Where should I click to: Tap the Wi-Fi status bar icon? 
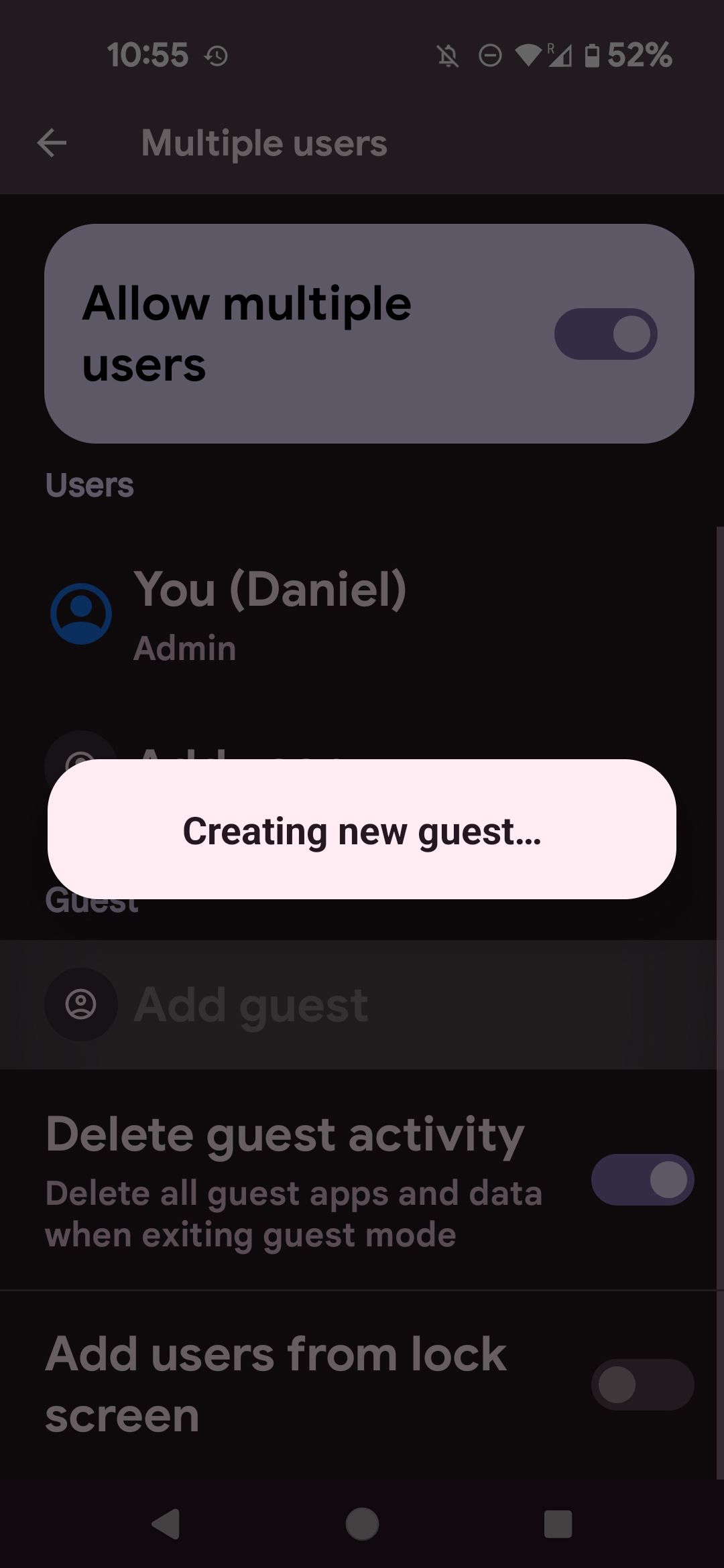pos(529,55)
